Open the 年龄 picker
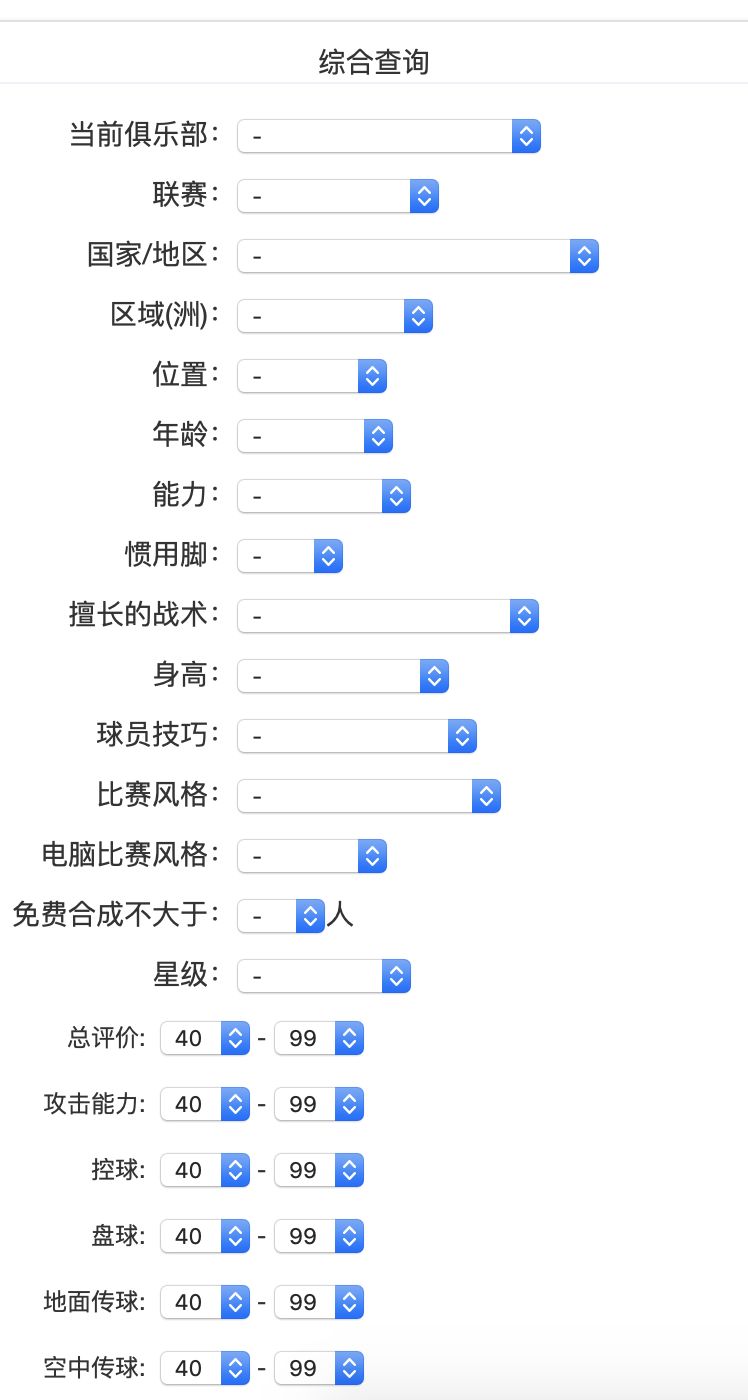Image resolution: width=748 pixels, height=1400 pixels. pyautogui.click(x=315, y=436)
